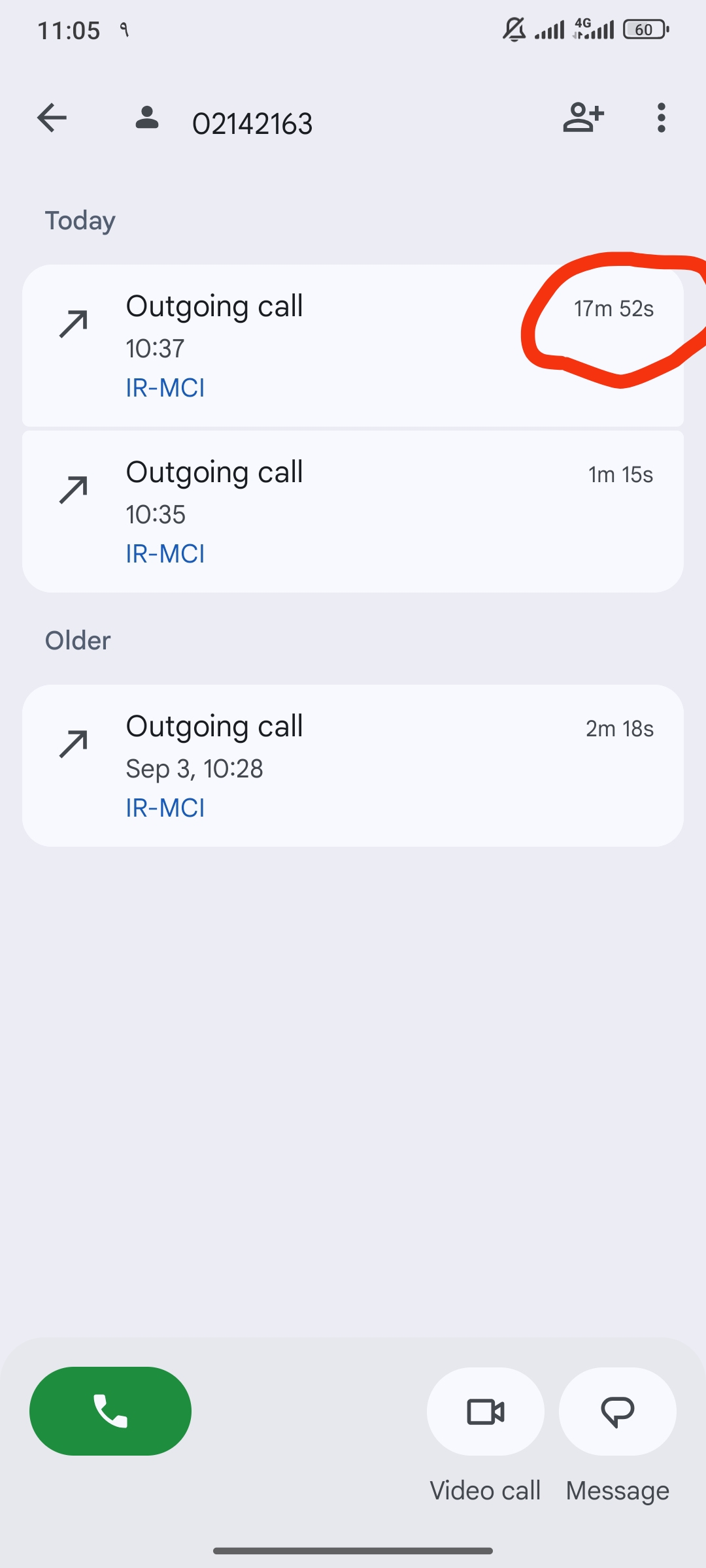Open the three-dot overflow menu
Image resolution: width=706 pixels, height=1568 pixels.
(662, 118)
